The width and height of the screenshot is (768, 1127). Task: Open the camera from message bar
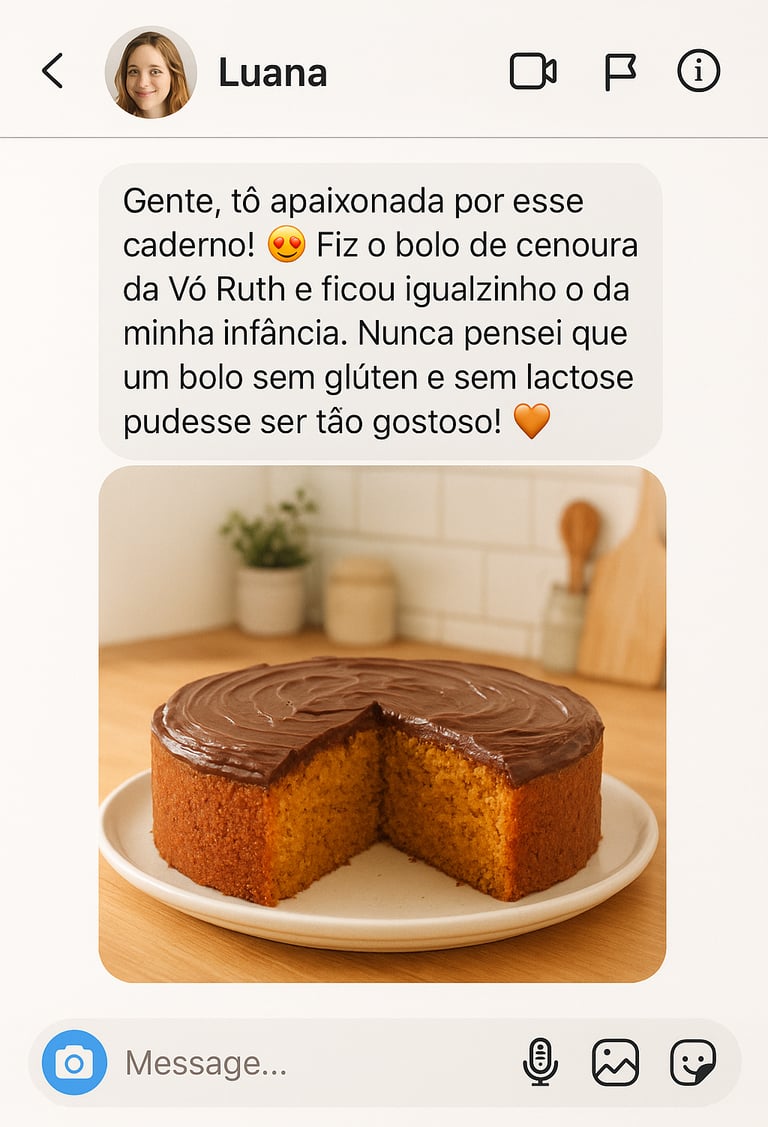[74, 1062]
